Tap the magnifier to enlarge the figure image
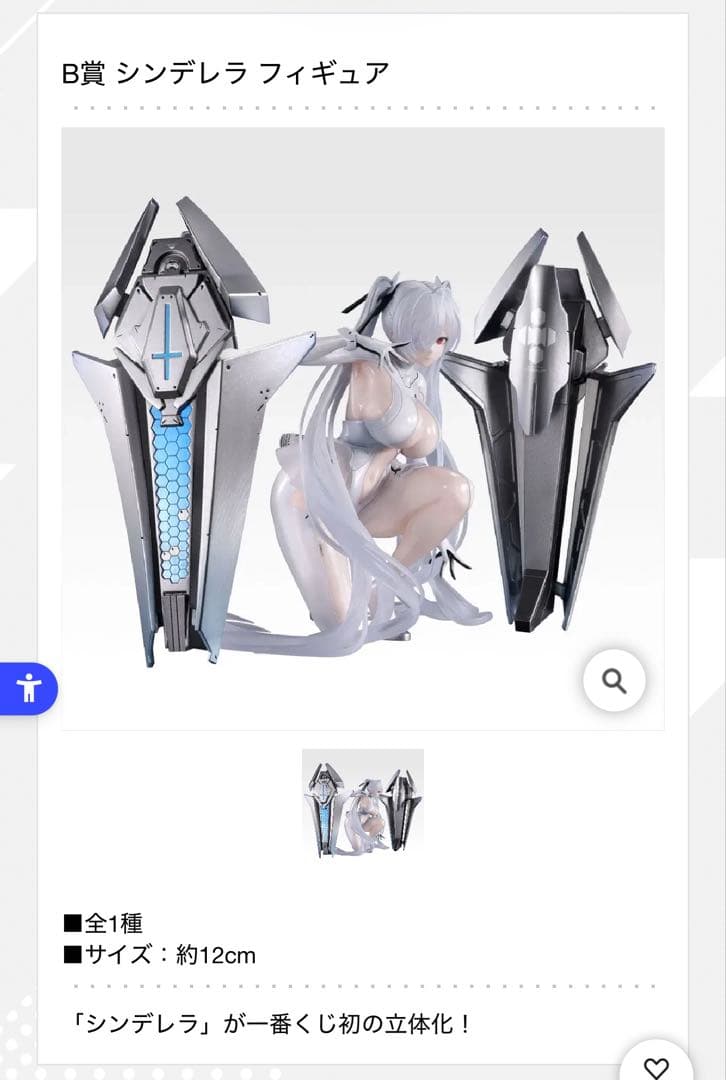The image size is (726, 1080). [x=614, y=682]
